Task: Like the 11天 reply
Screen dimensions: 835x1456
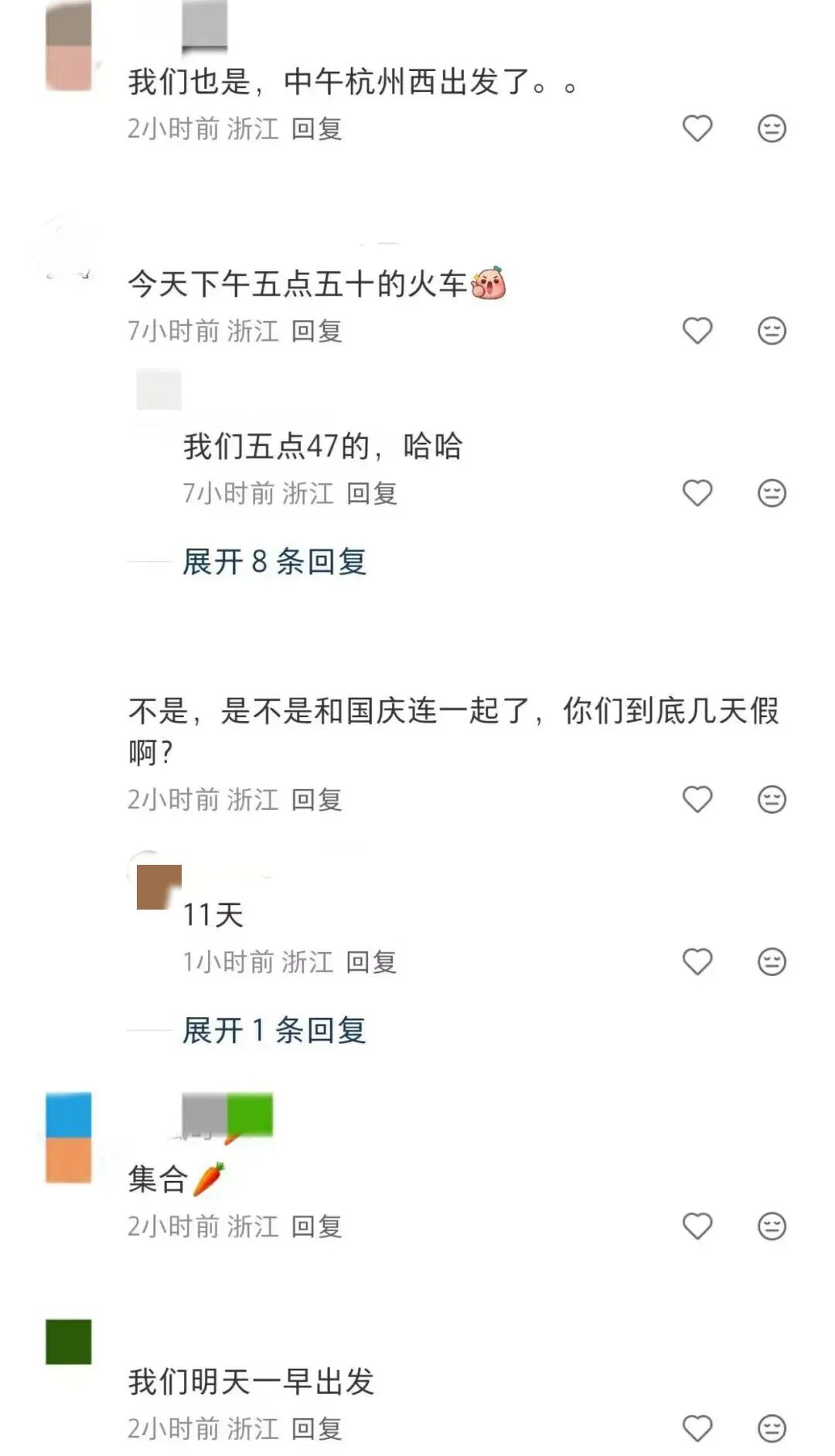Action: pyautogui.click(x=697, y=961)
